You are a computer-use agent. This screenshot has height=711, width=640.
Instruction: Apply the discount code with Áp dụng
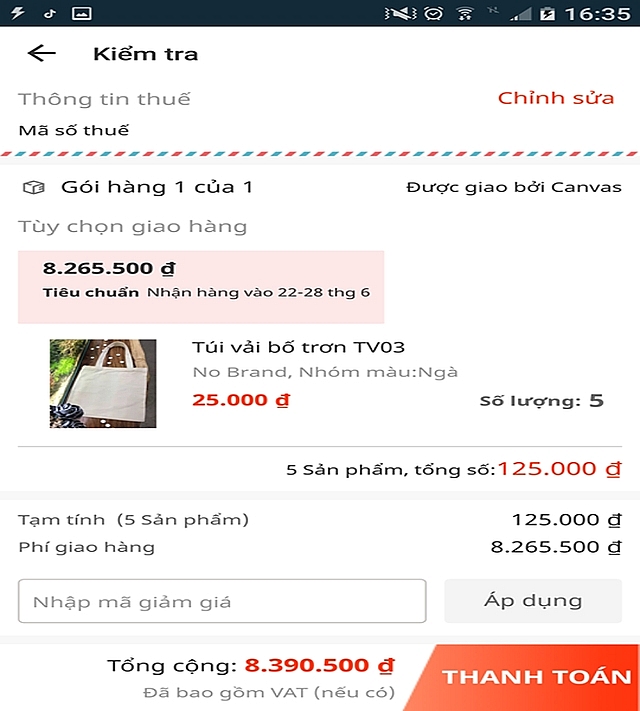(532, 601)
